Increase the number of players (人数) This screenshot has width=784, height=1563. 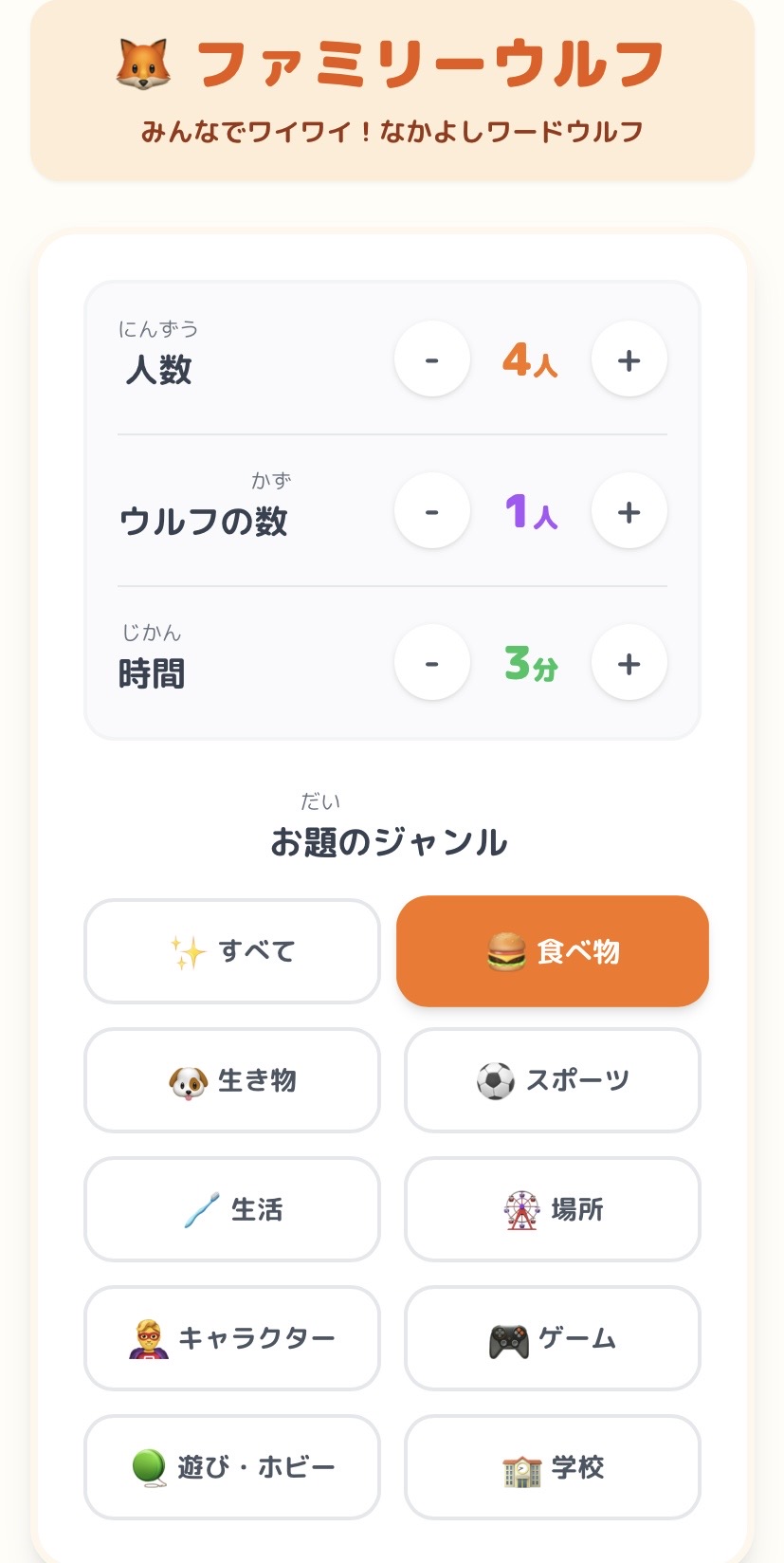point(629,359)
